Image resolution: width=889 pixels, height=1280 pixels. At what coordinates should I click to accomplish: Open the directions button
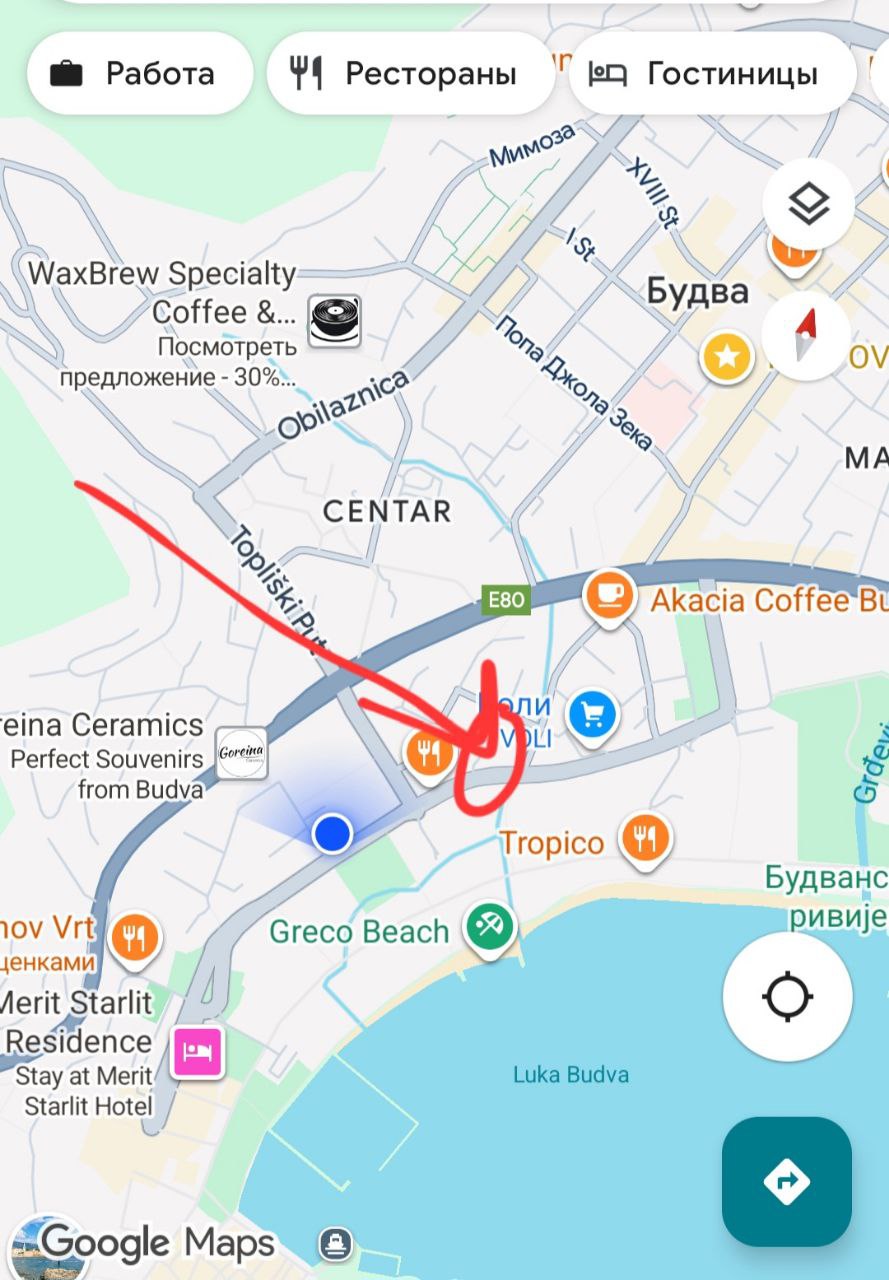[x=786, y=1181]
